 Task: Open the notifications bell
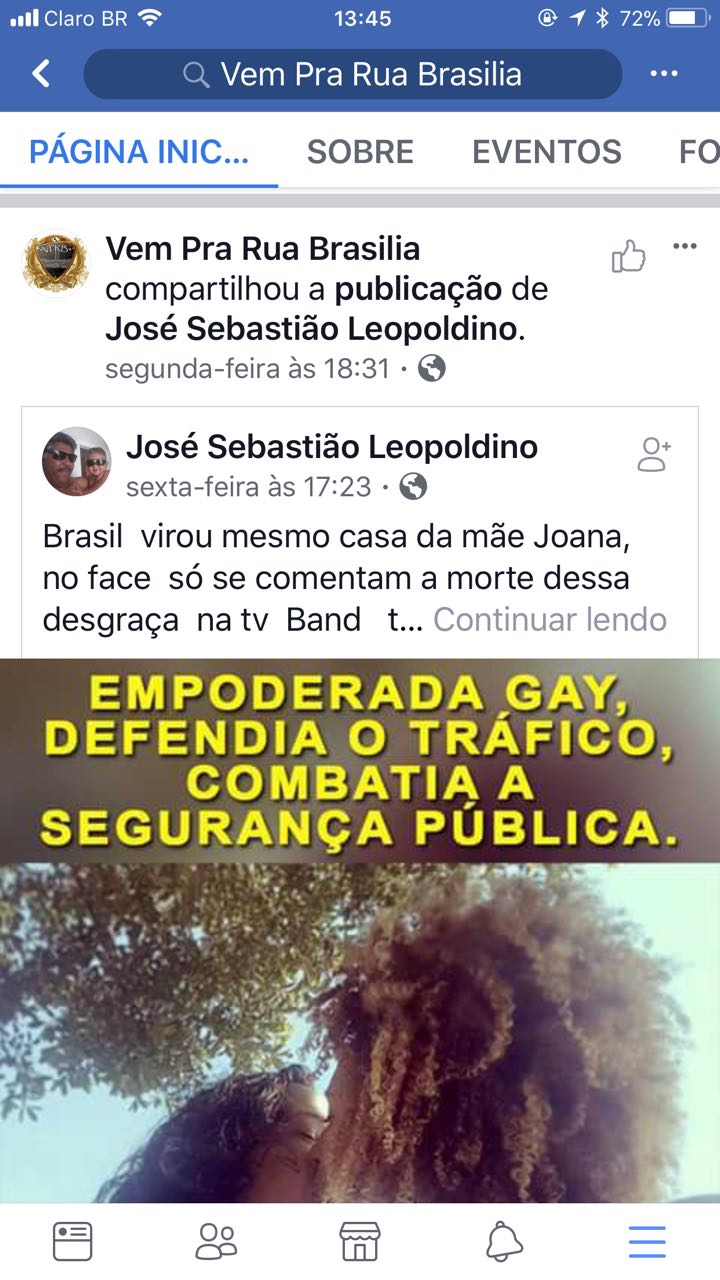[504, 1241]
